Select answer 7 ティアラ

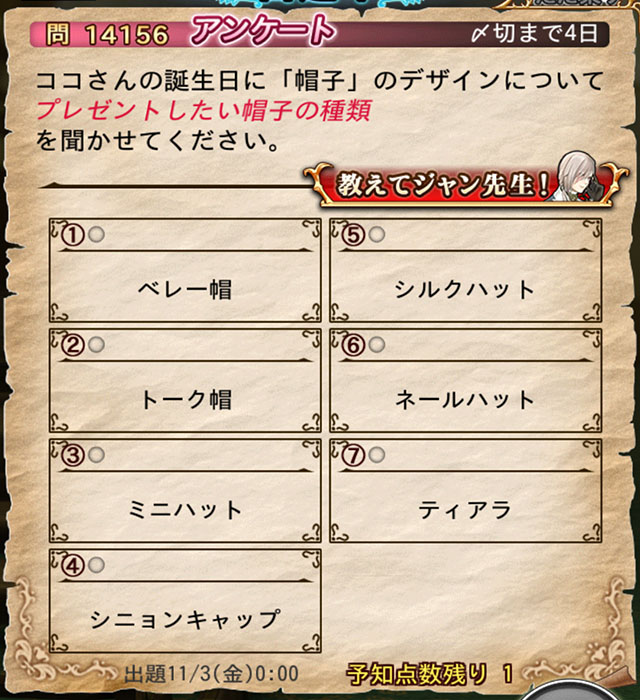pyautogui.click(x=466, y=490)
